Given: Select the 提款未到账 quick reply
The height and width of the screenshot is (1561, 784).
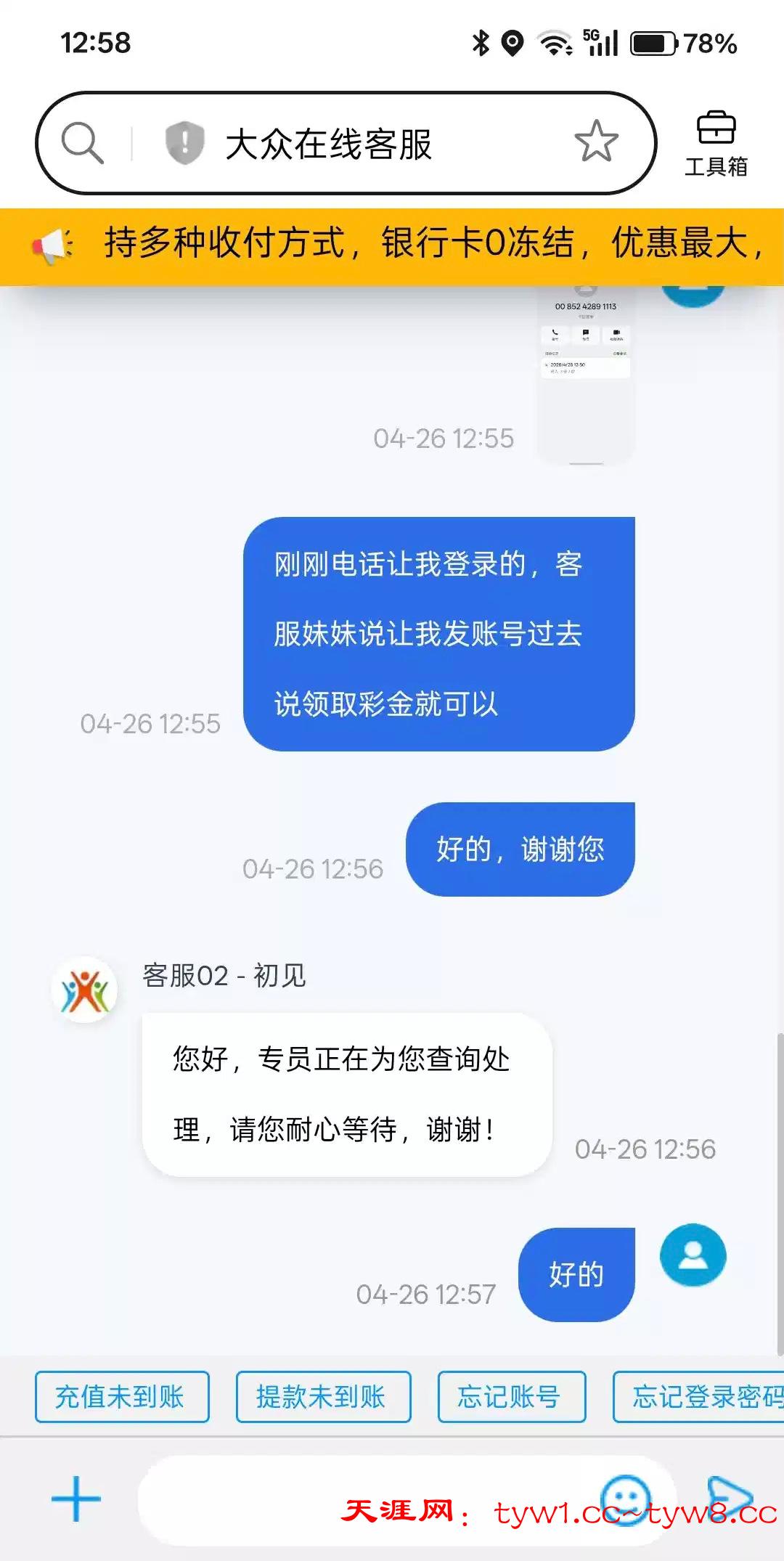Looking at the screenshot, I should point(323,1396).
